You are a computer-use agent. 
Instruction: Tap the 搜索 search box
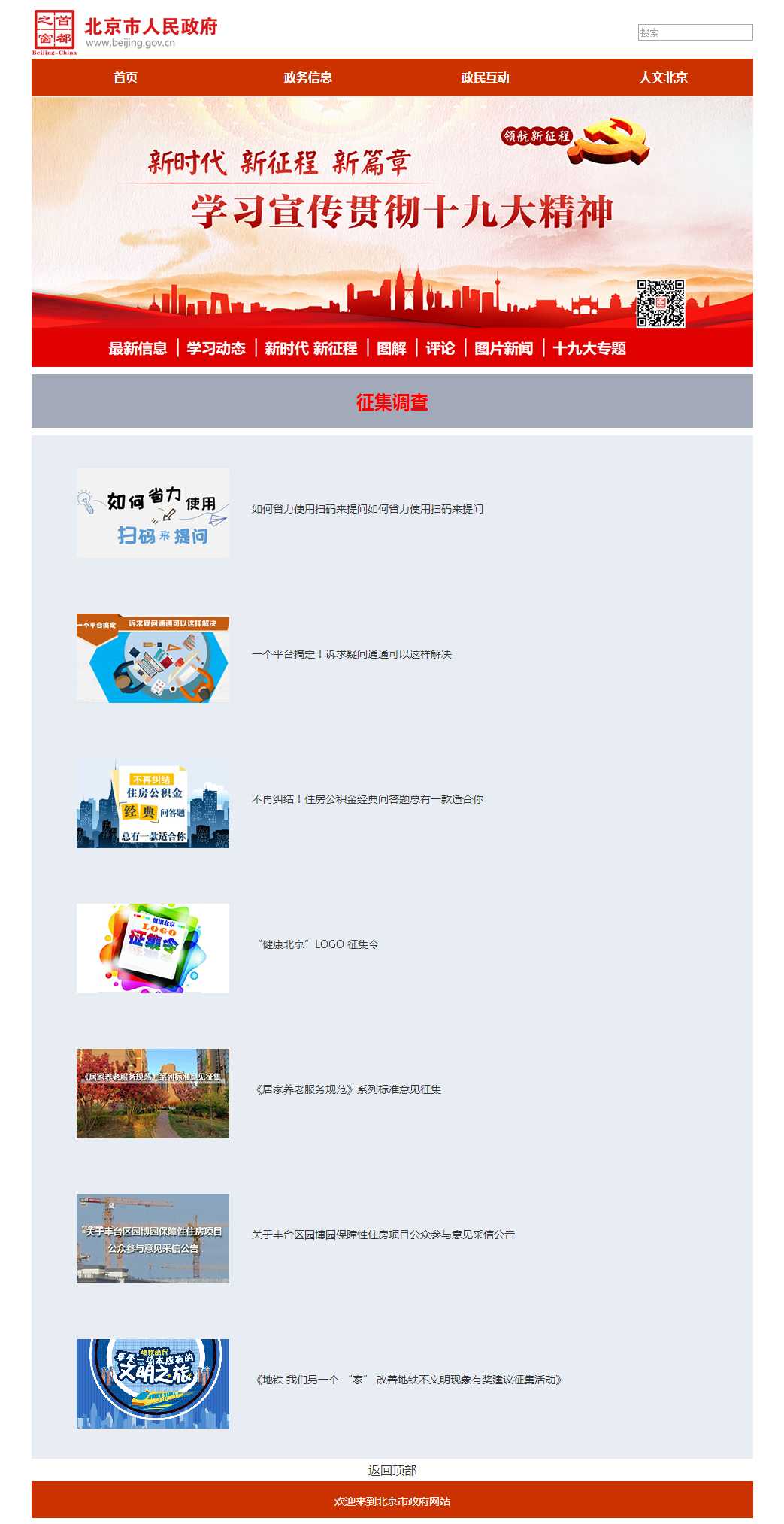(695, 32)
